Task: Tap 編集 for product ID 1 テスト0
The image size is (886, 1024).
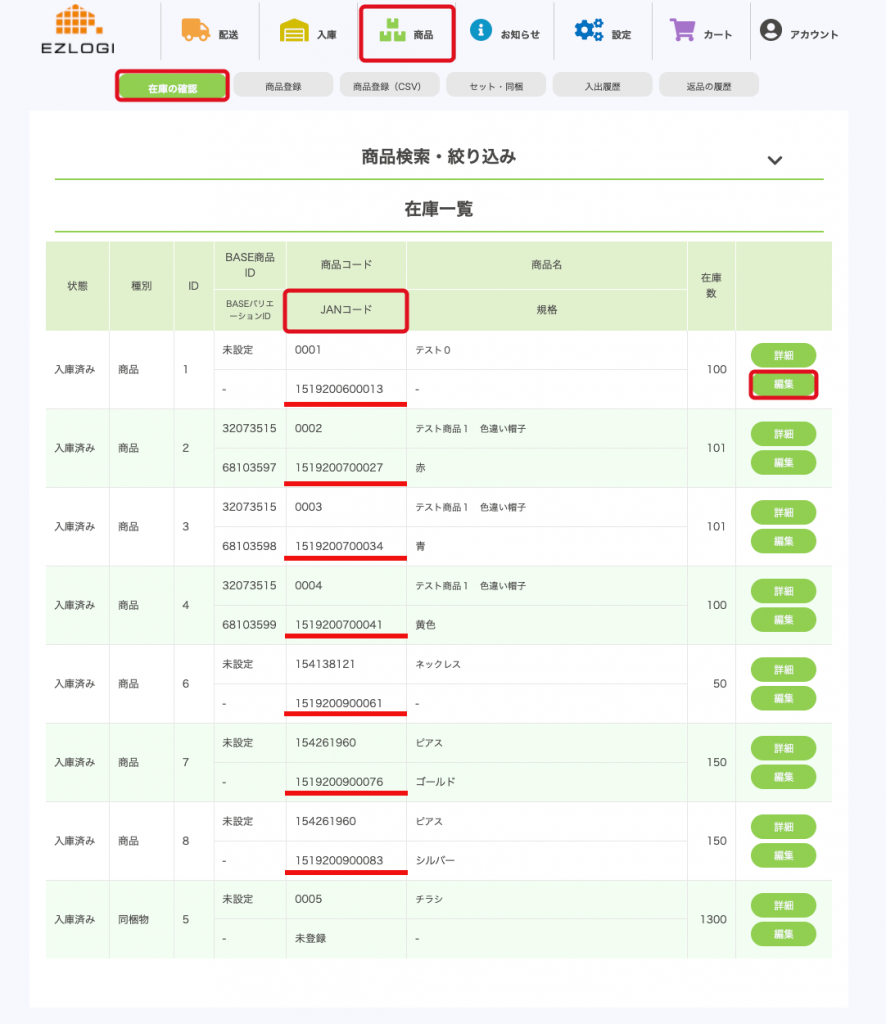Action: tap(783, 385)
